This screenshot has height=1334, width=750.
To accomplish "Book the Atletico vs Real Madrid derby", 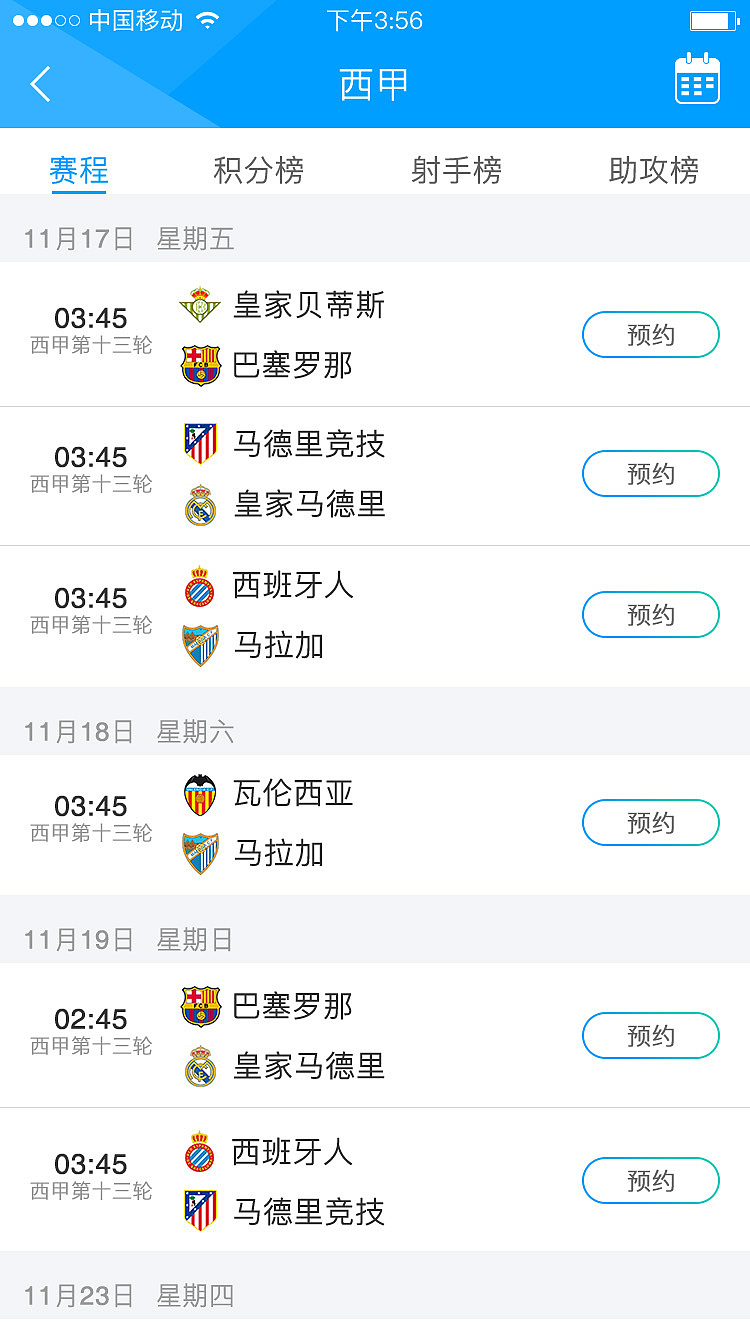I will click(650, 474).
